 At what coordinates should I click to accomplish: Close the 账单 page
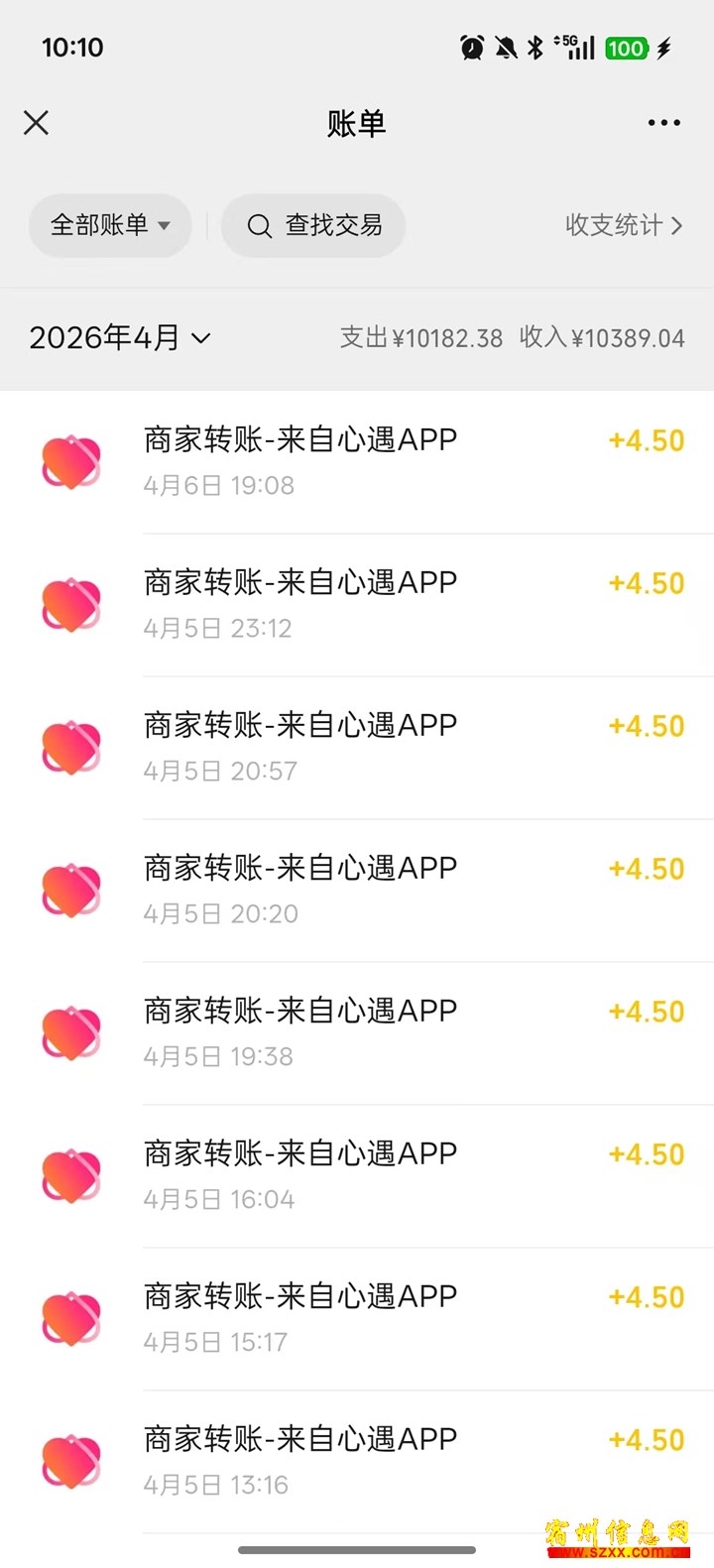[37, 123]
